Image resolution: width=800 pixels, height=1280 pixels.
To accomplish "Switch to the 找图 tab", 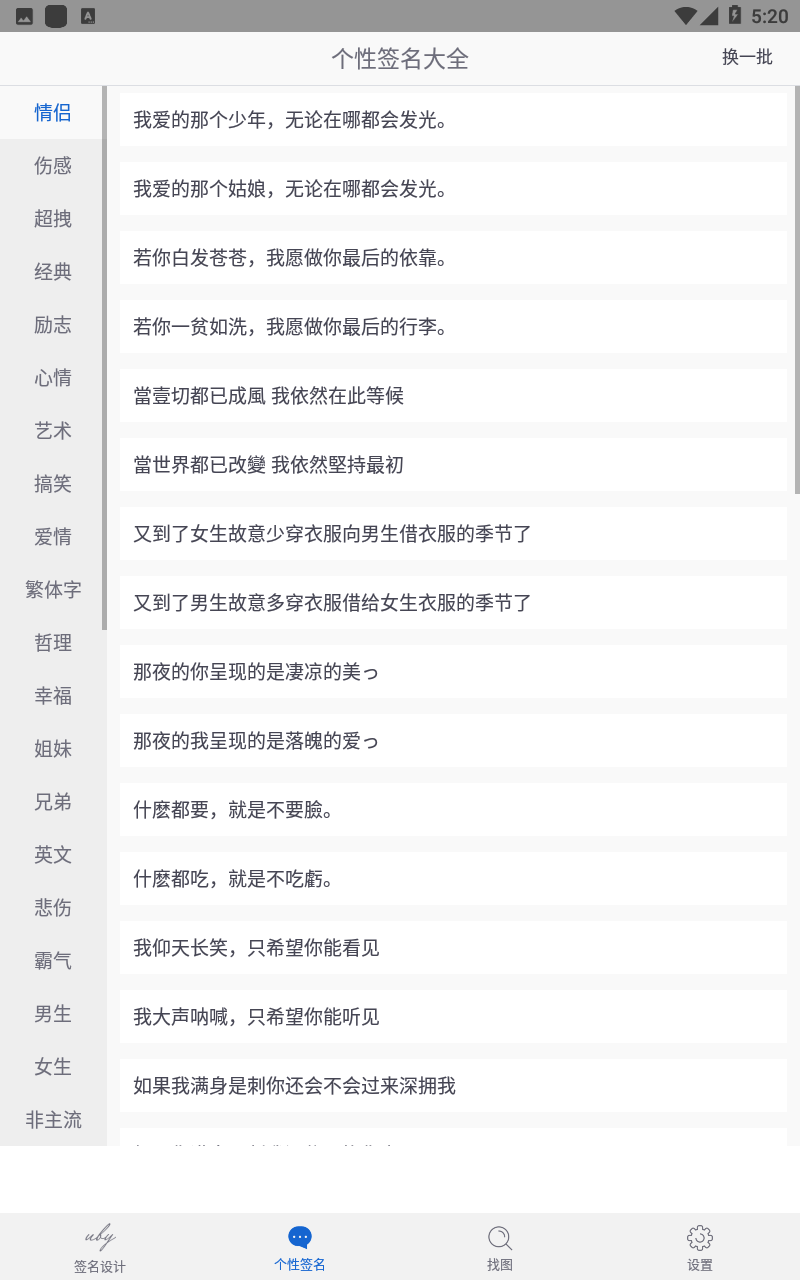I will 500,1247.
